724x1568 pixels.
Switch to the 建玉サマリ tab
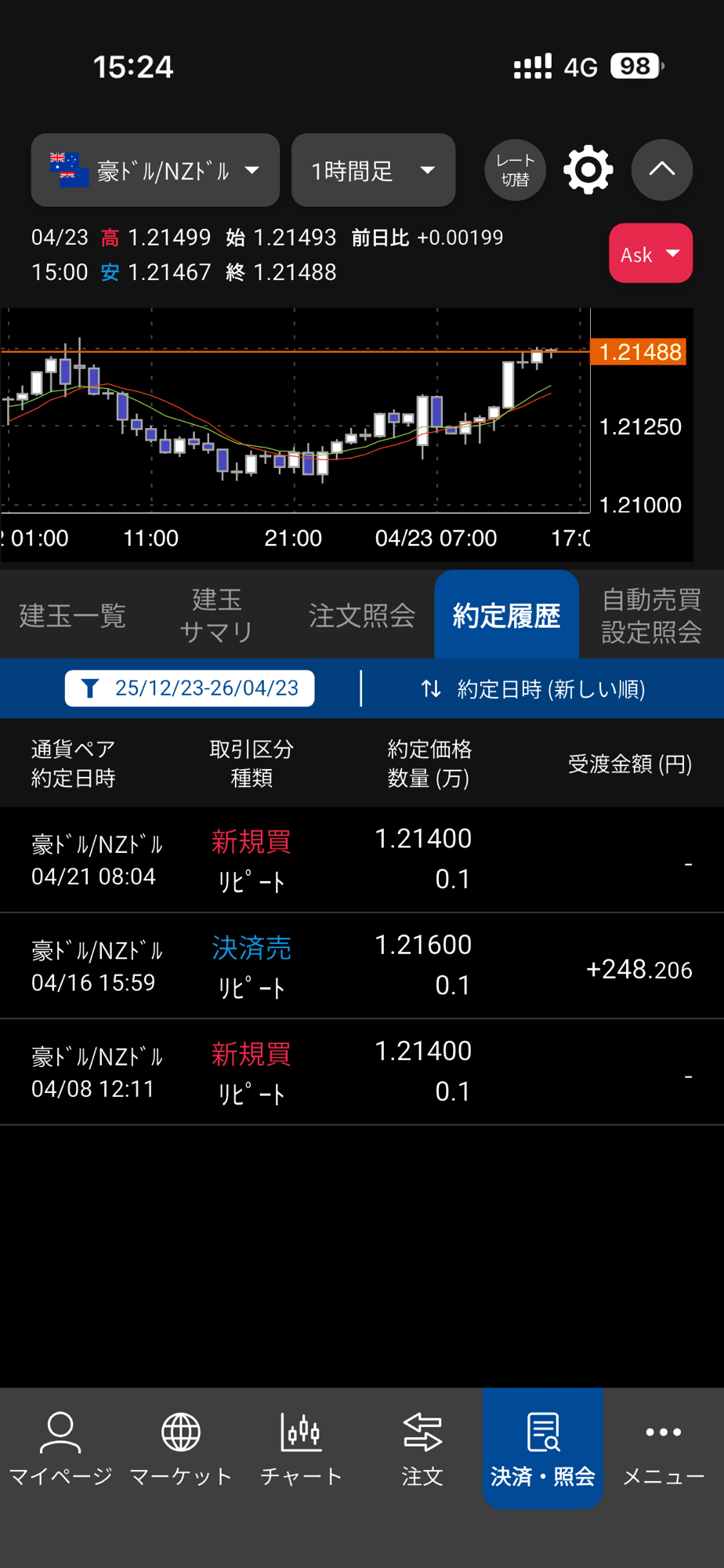(216, 615)
